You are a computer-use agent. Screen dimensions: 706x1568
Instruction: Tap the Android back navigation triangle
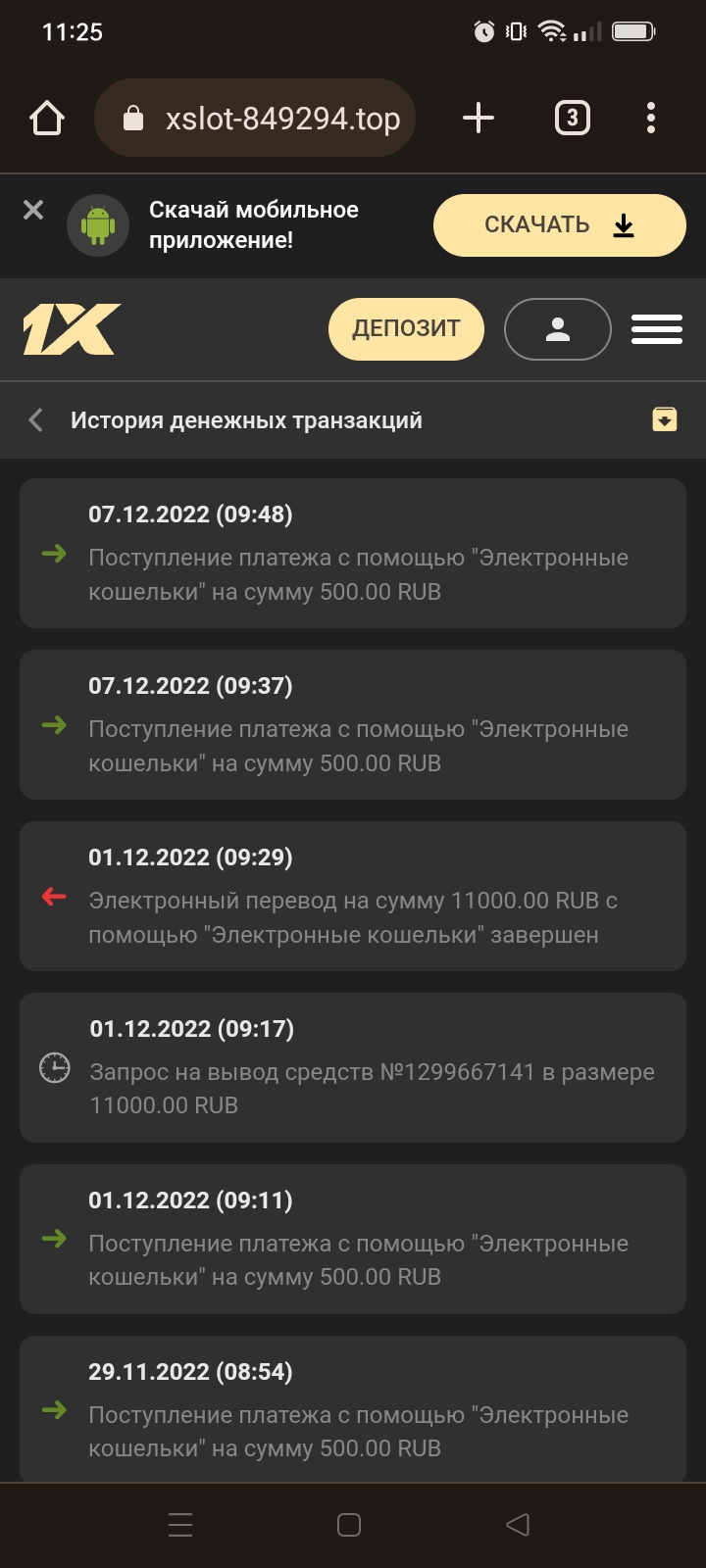pos(518,1524)
